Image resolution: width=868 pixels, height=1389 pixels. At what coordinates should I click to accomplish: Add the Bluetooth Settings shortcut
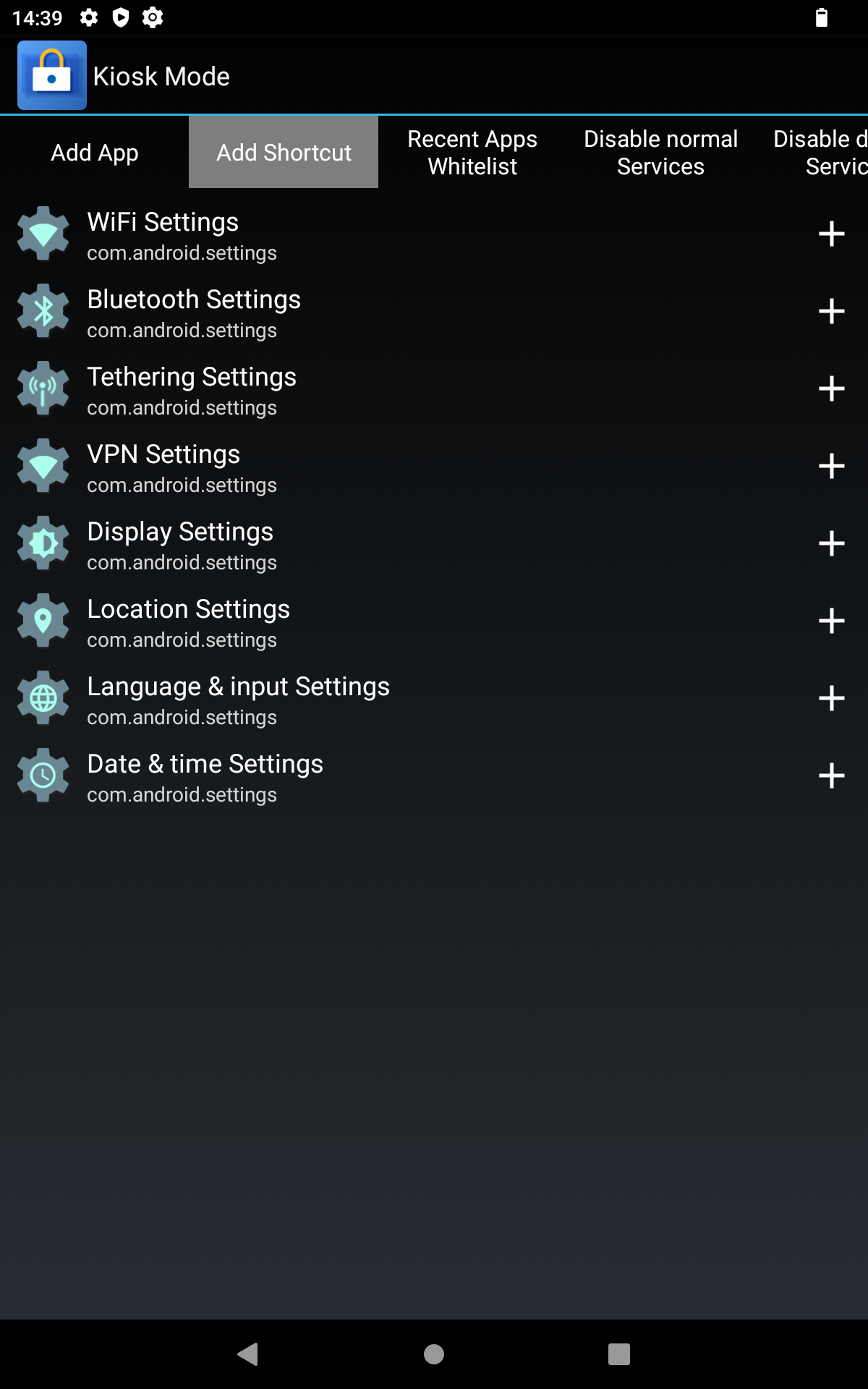point(831,311)
